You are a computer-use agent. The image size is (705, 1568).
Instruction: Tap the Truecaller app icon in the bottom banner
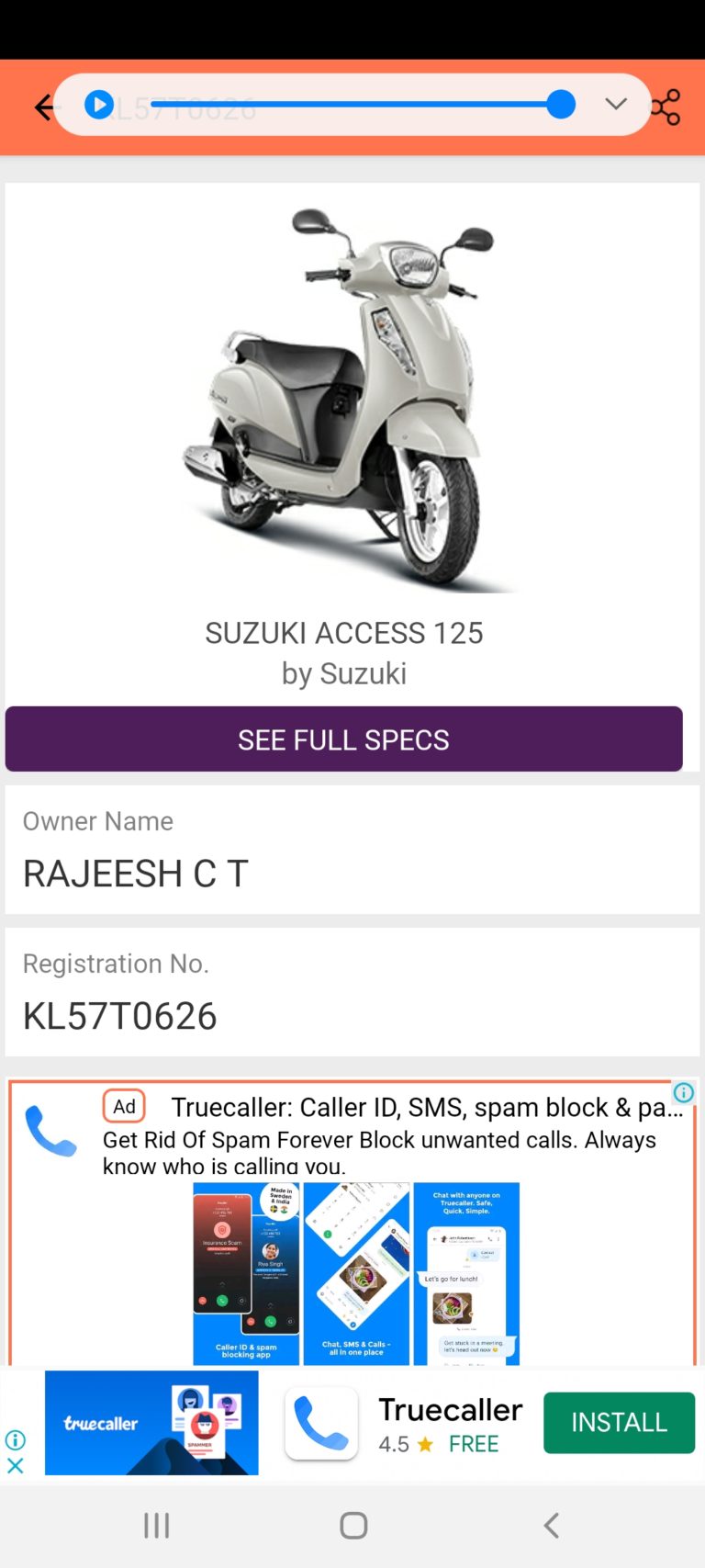point(320,1423)
